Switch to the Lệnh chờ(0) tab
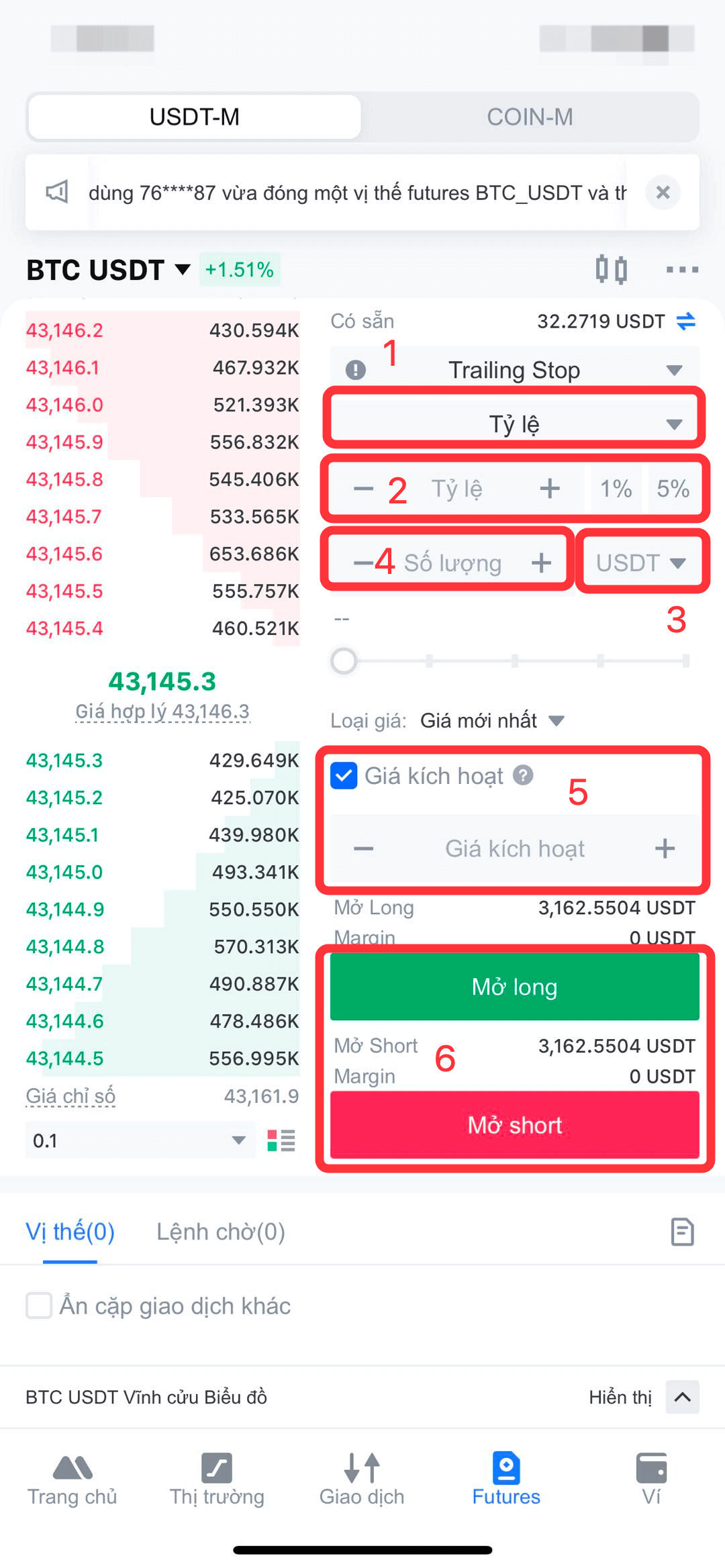This screenshot has height=1568, width=725. tap(221, 1232)
